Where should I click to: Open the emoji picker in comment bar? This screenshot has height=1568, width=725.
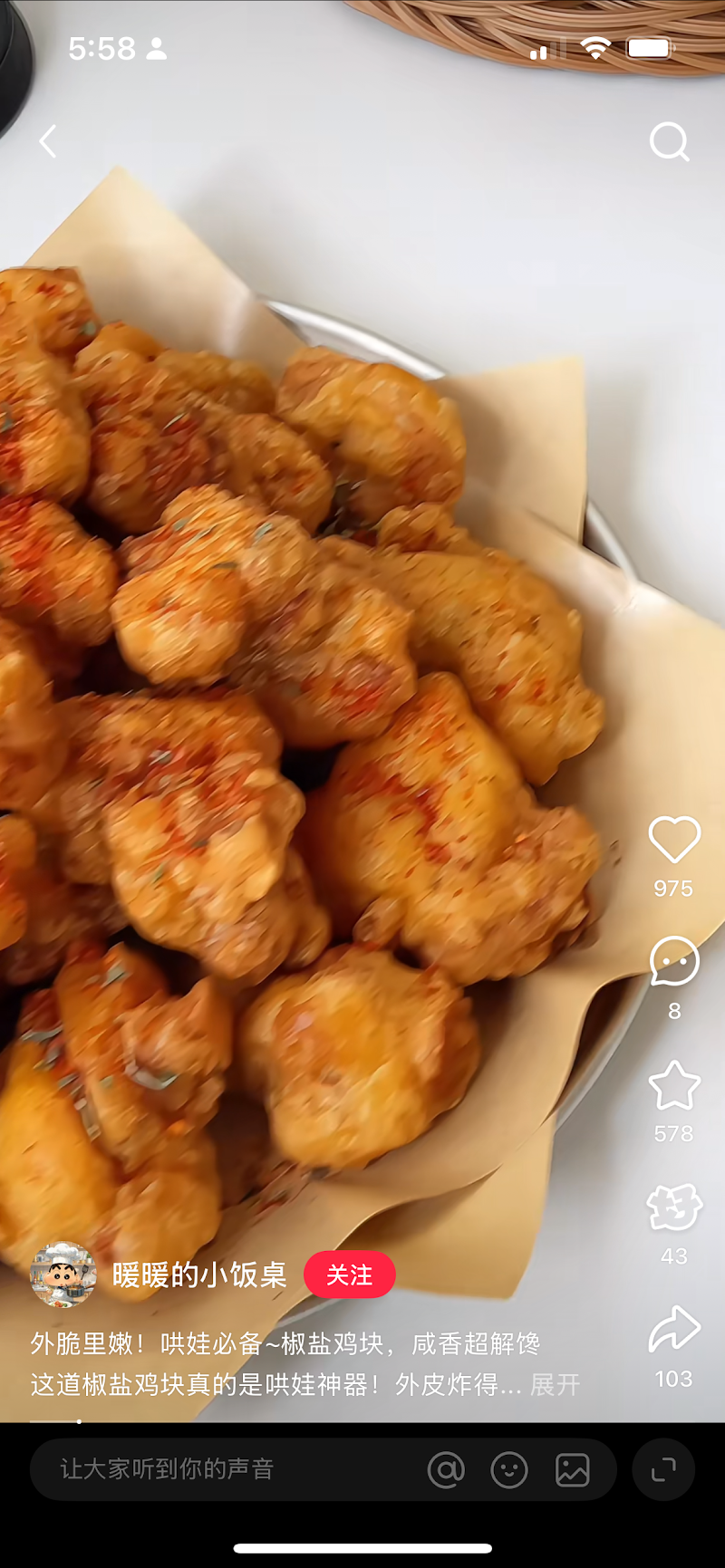pos(509,1469)
